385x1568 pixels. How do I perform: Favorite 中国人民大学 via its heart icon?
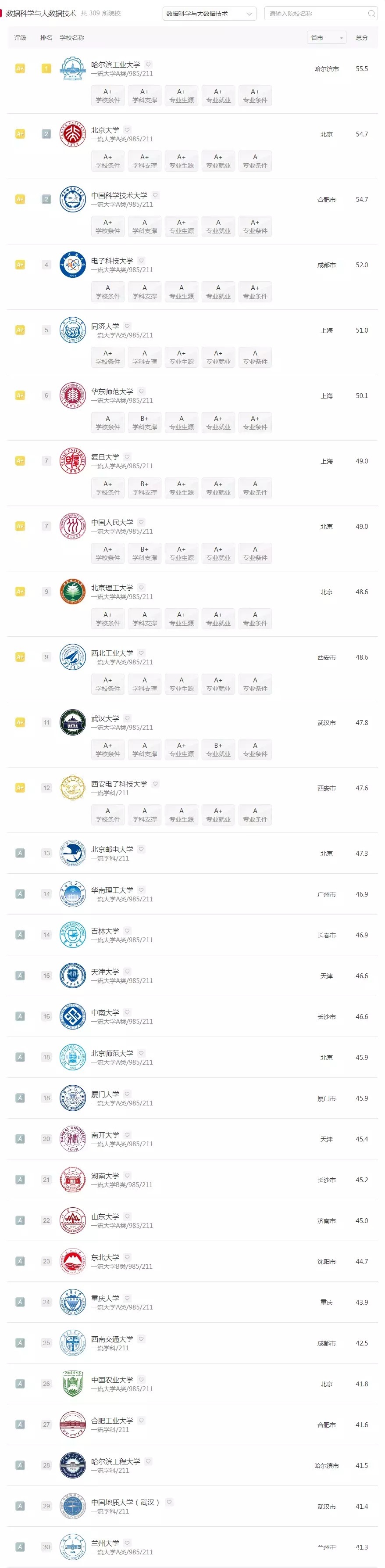pyautogui.click(x=141, y=522)
